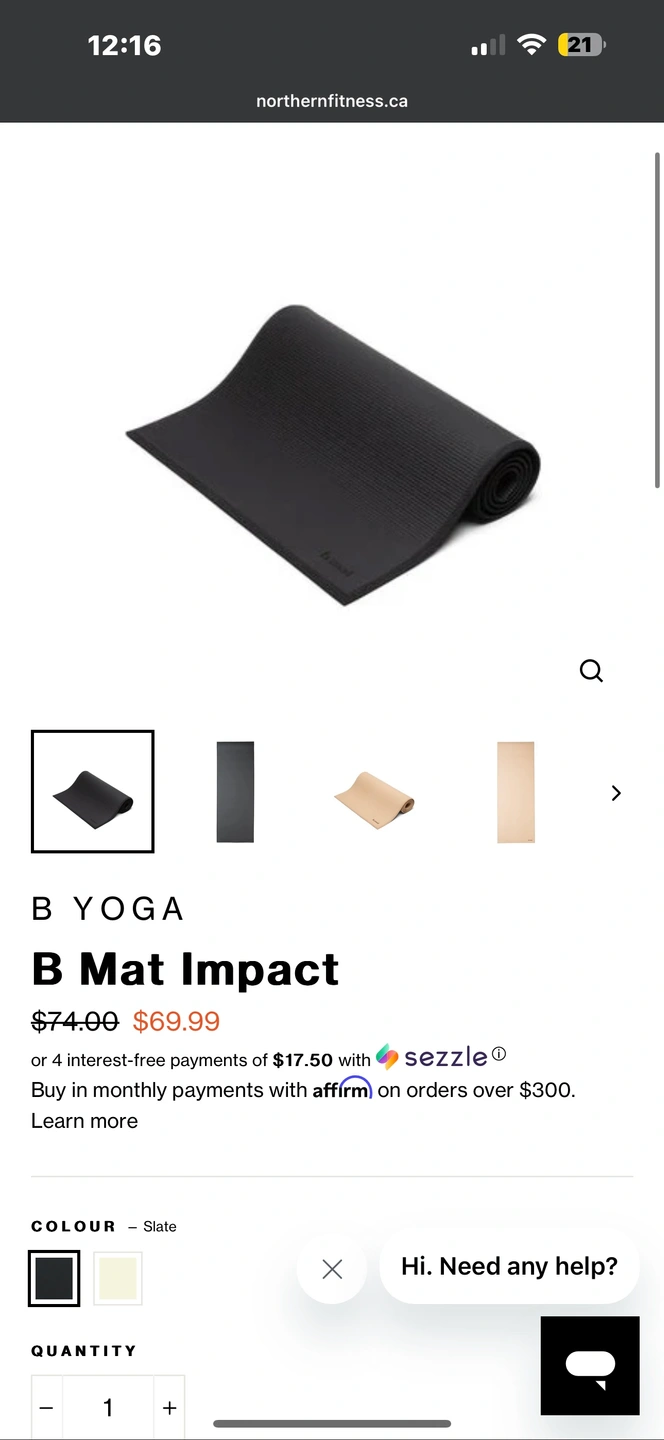Tap the northernfitness.ca address bar
Image resolution: width=664 pixels, height=1440 pixels.
coord(332,101)
